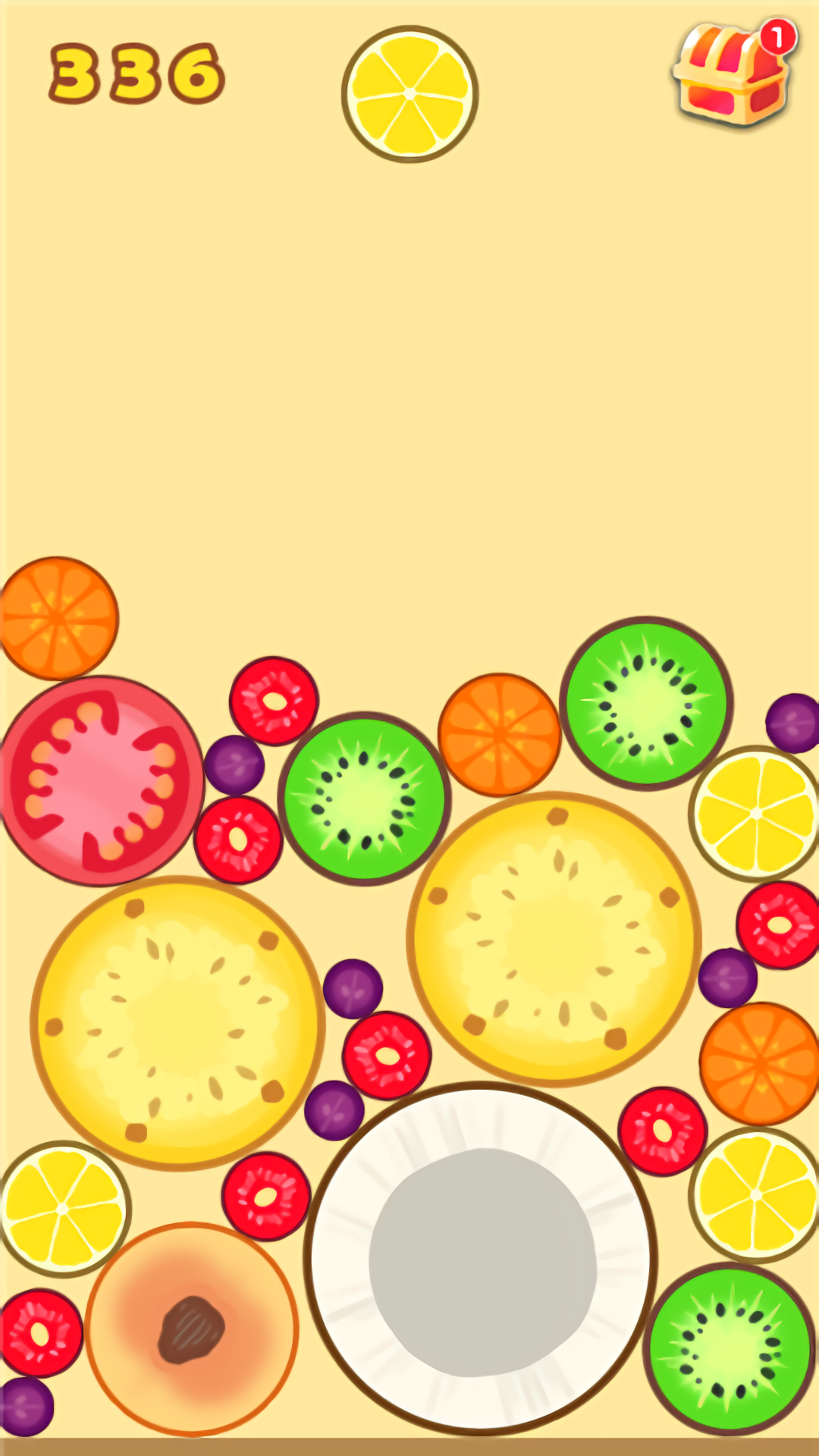
Task: Drop the lemon slice waiting above the pile
Action: coord(409,94)
